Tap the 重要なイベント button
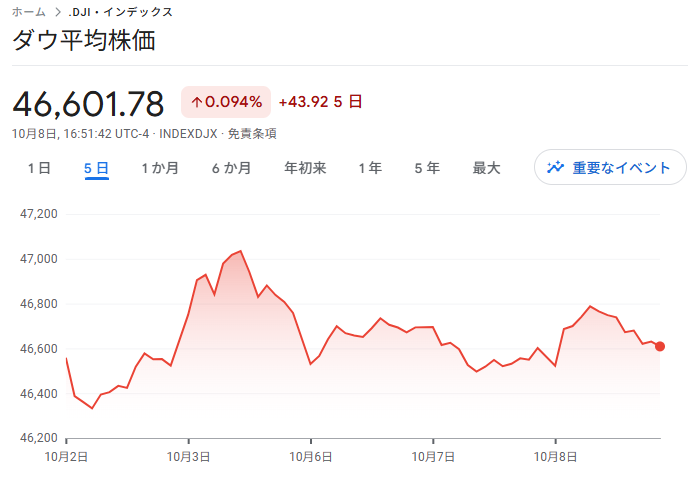The width and height of the screenshot is (688, 477). click(610, 168)
